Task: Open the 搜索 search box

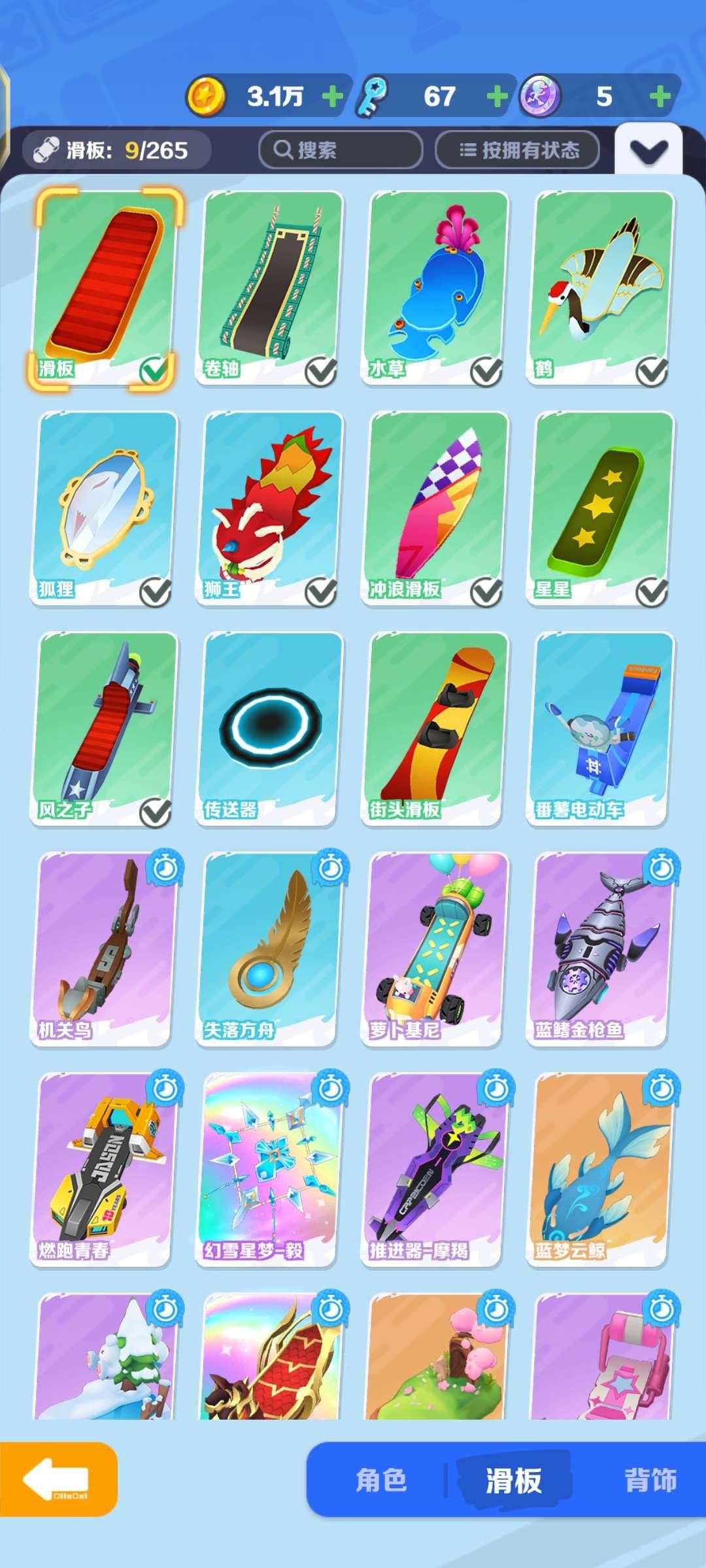Action: 340,150
